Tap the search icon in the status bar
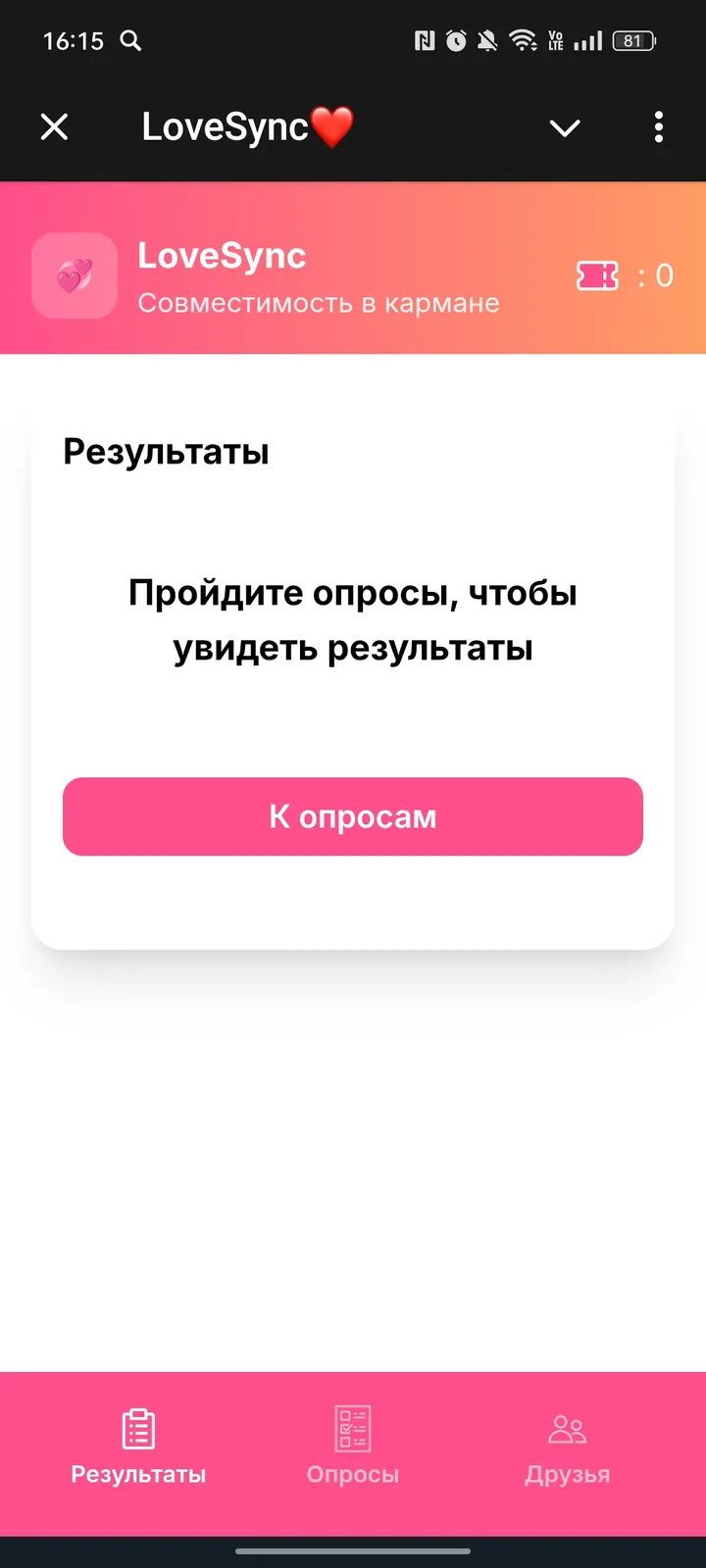Viewport: 706px width, 1568px height. [x=131, y=41]
